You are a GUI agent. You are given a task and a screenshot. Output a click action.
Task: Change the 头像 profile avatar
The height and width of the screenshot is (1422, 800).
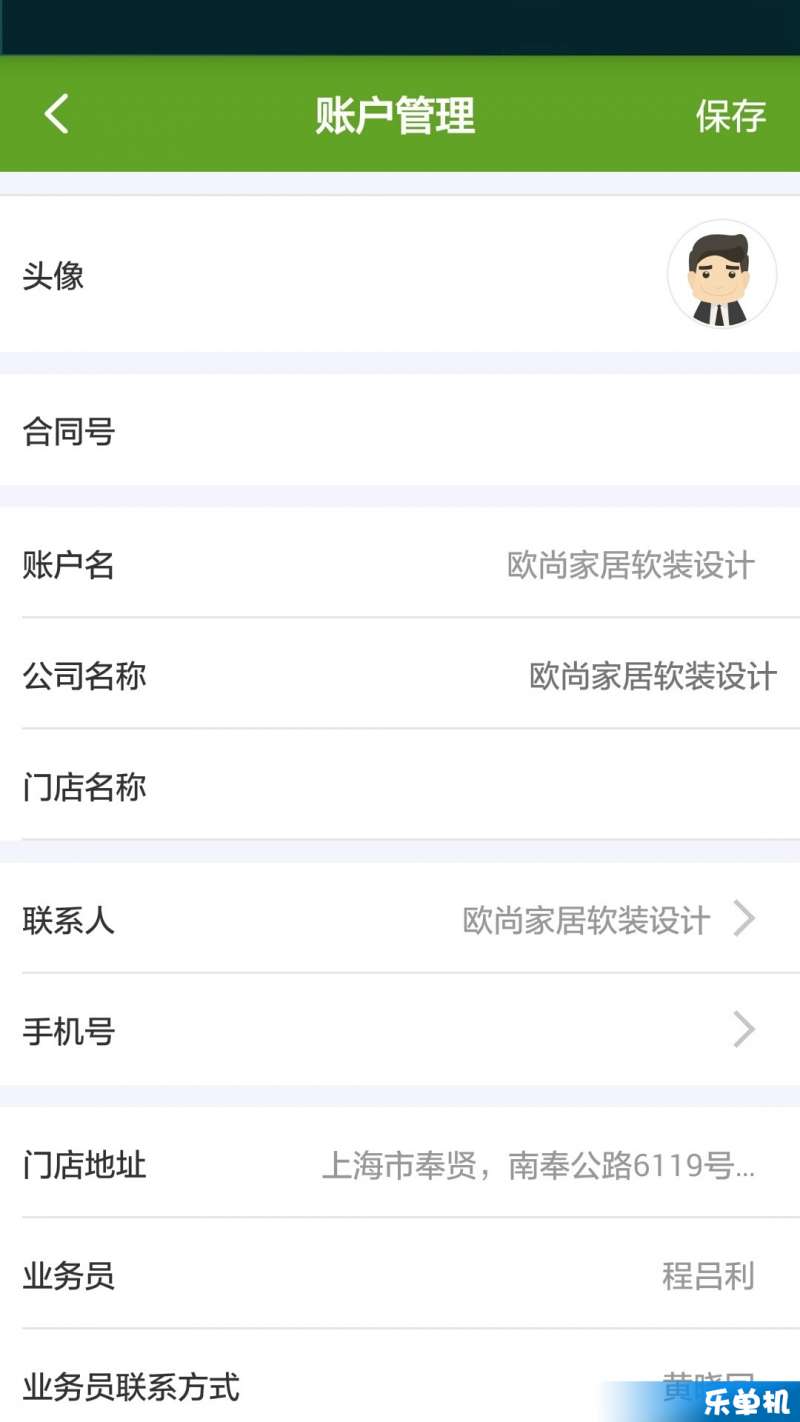click(x=722, y=274)
